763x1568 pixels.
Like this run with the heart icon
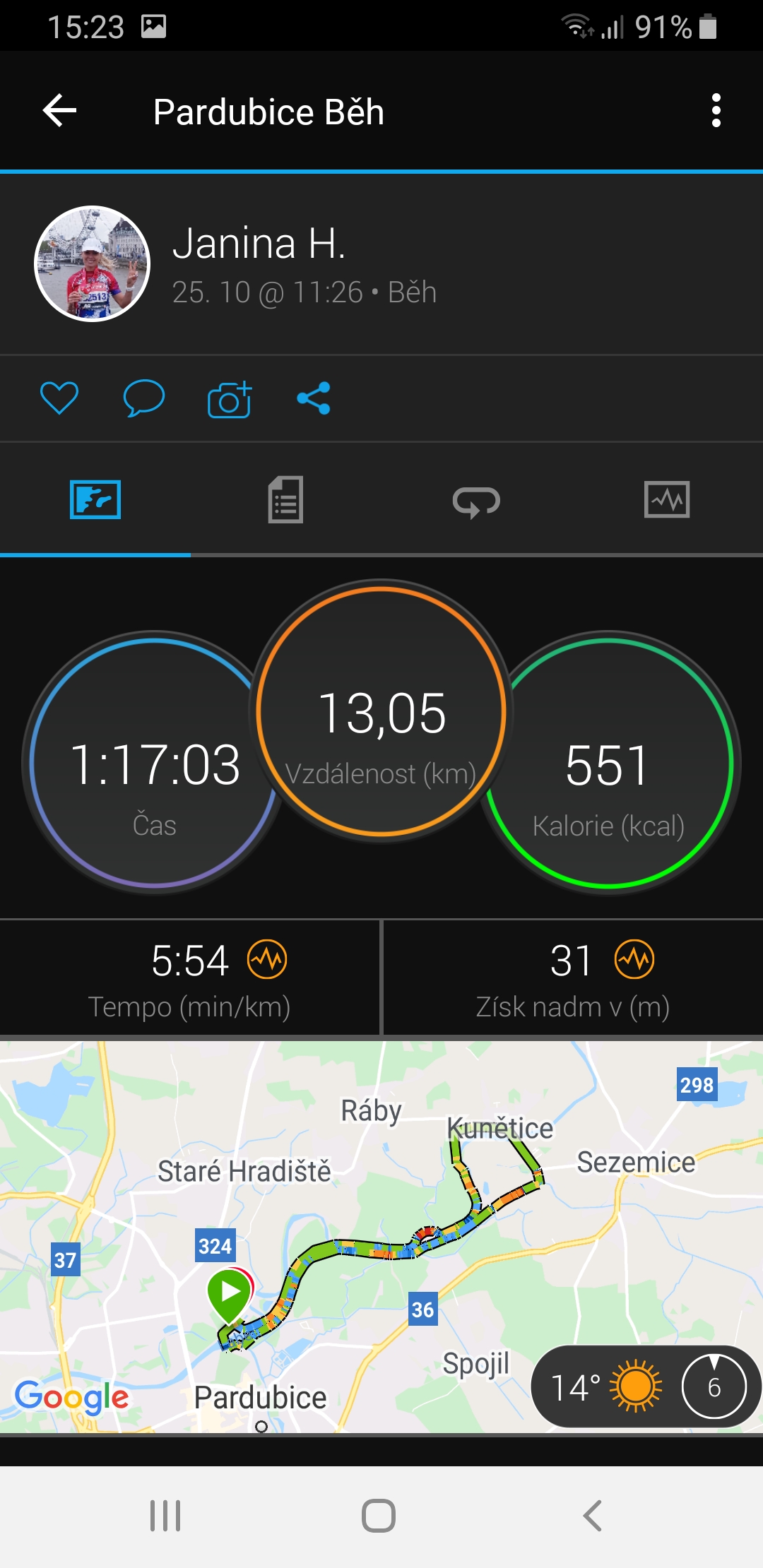click(x=59, y=398)
